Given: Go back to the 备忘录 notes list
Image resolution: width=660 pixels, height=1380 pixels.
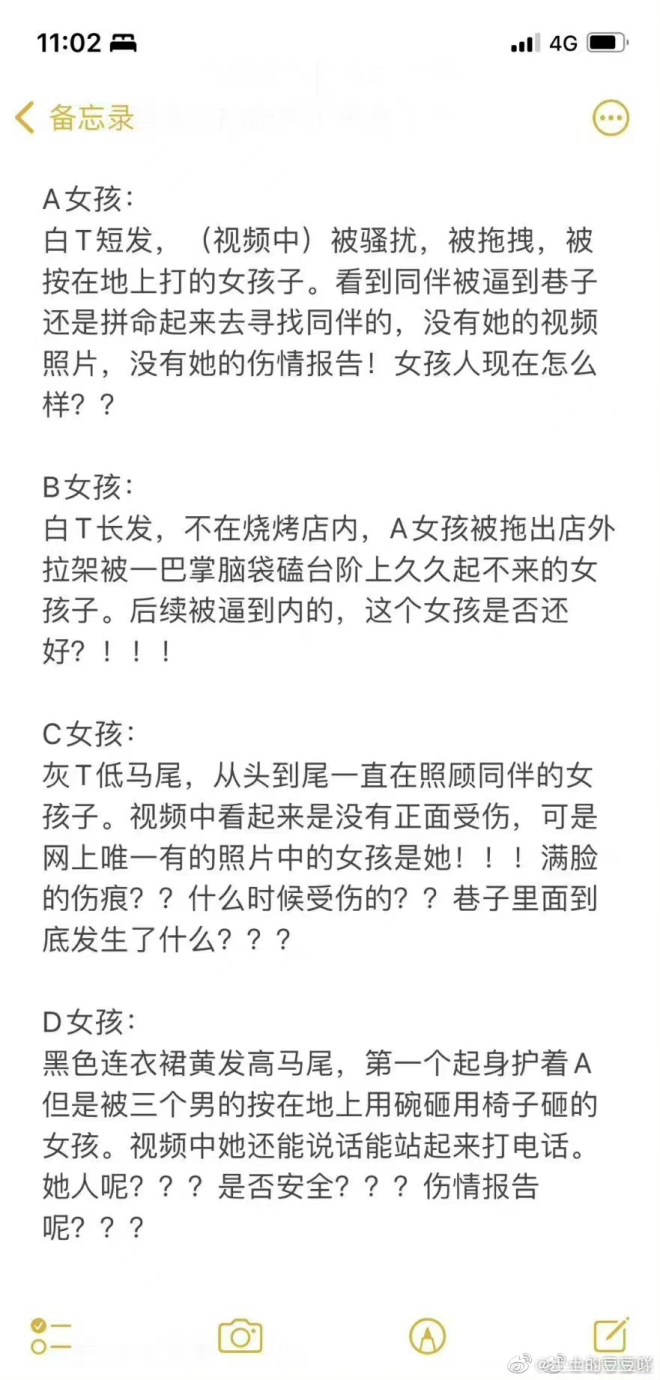Looking at the screenshot, I should (x=75, y=117).
